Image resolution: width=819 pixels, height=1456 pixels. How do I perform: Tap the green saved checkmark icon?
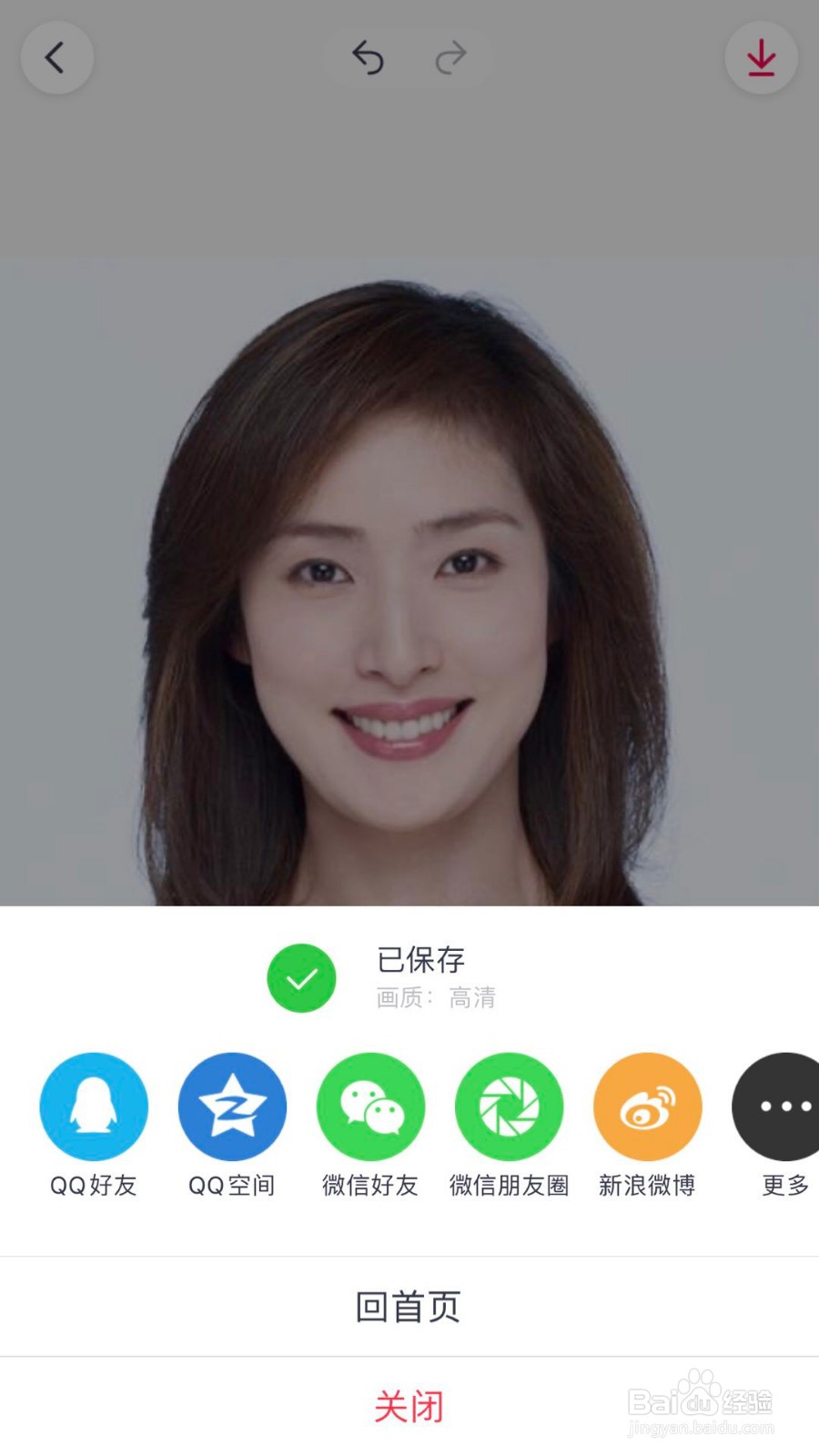click(x=301, y=978)
